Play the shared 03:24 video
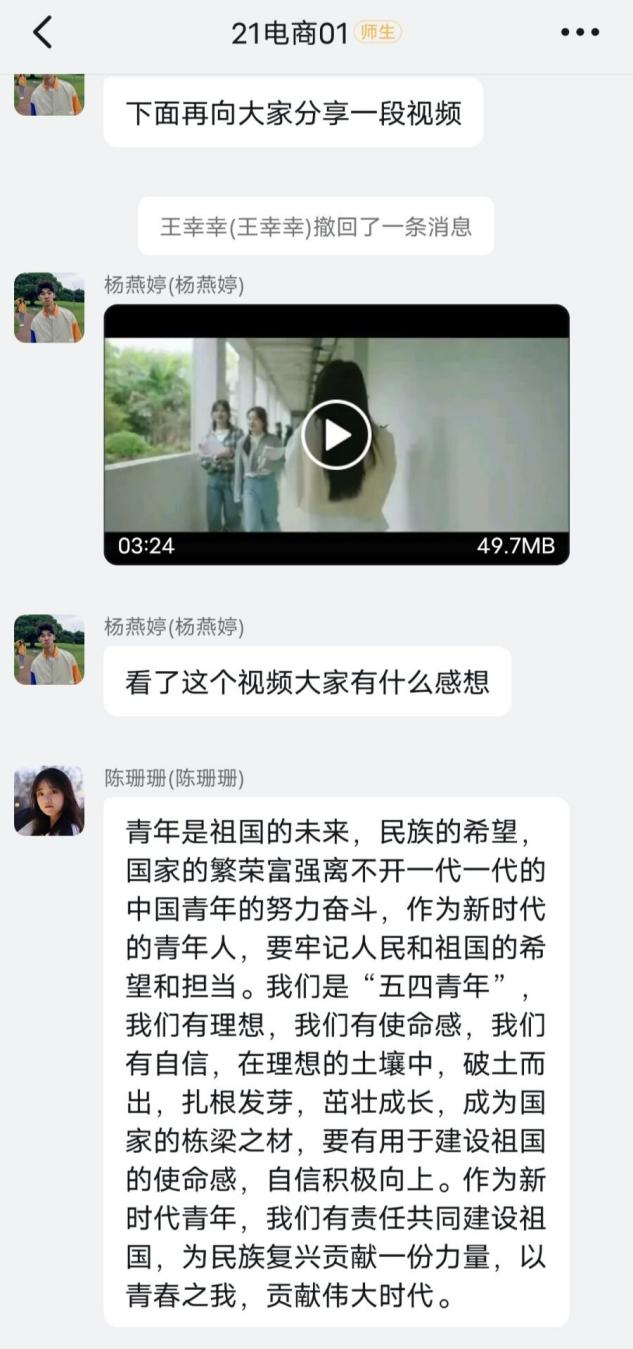This screenshot has width=633, height=1349. coord(336,434)
